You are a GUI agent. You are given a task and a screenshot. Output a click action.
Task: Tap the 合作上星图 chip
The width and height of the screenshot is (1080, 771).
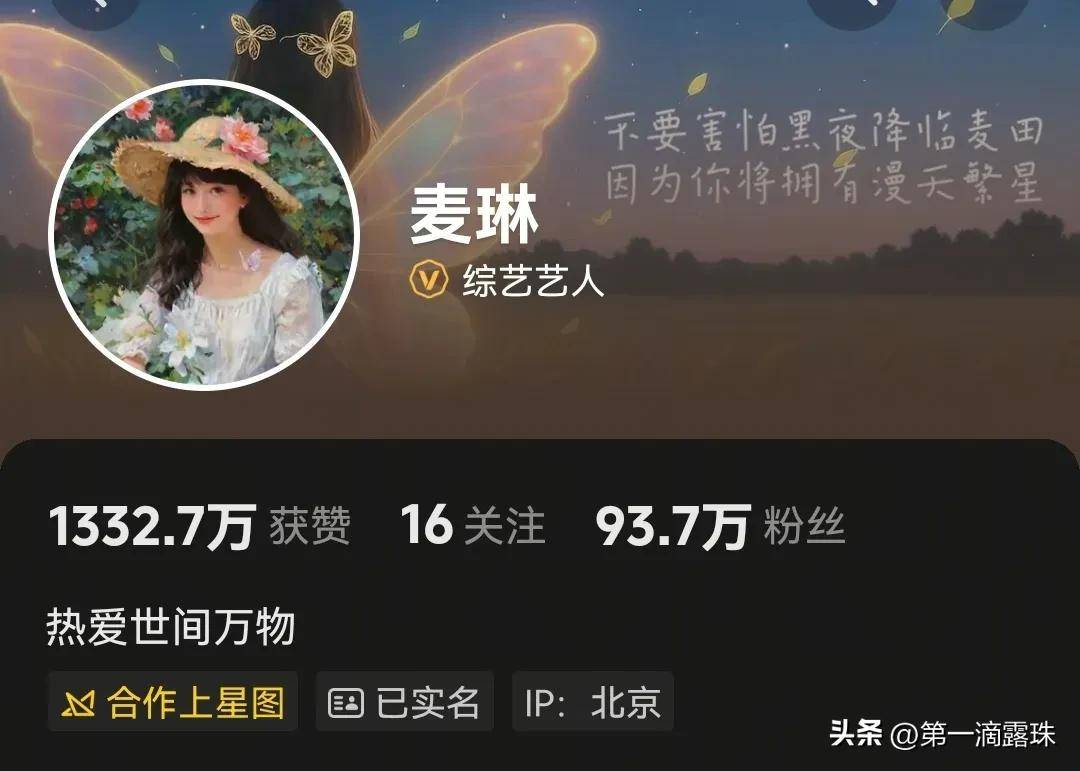[174, 703]
